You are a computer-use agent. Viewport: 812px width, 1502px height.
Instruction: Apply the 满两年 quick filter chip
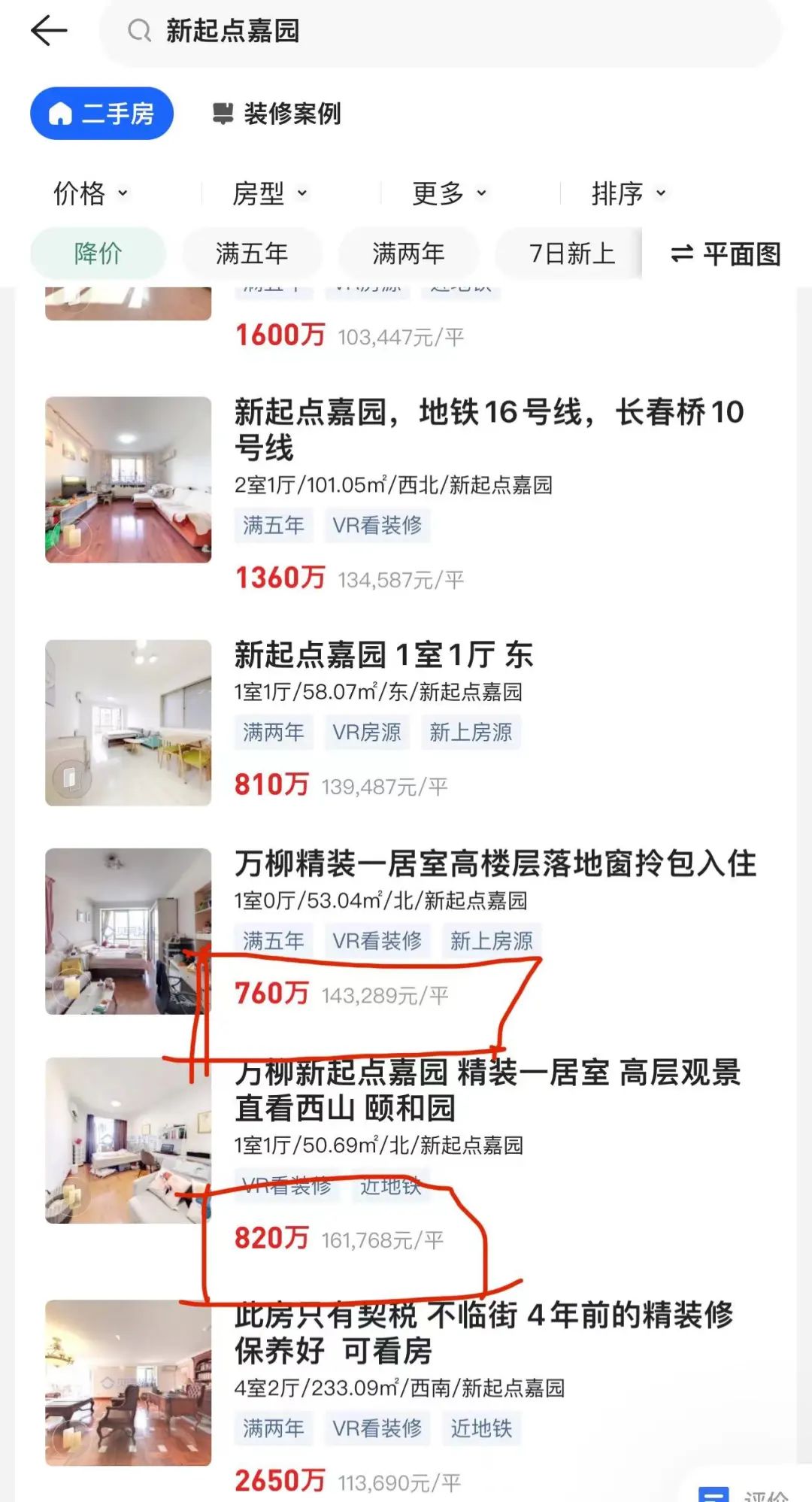(408, 253)
